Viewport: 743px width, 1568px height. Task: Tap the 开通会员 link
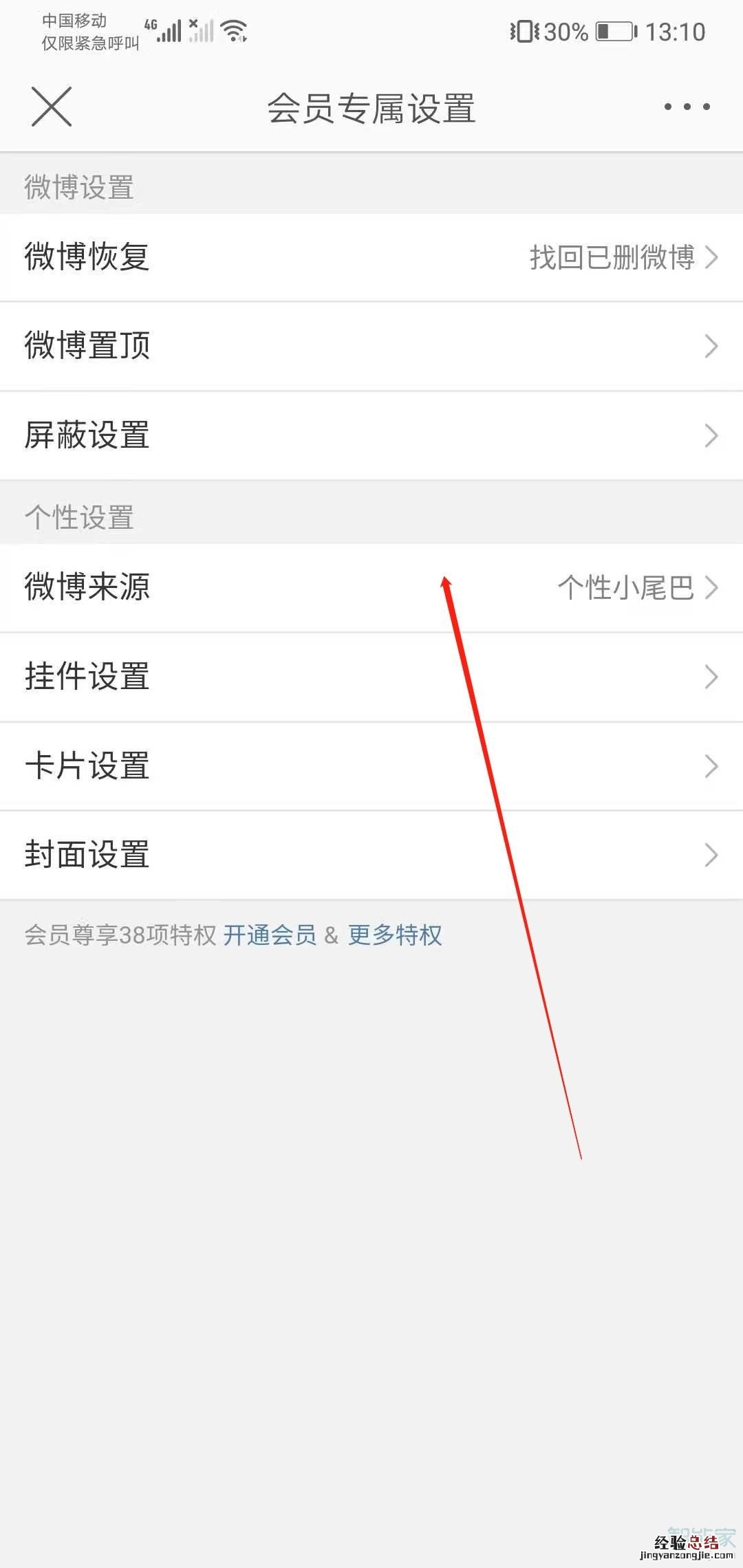click(x=270, y=935)
